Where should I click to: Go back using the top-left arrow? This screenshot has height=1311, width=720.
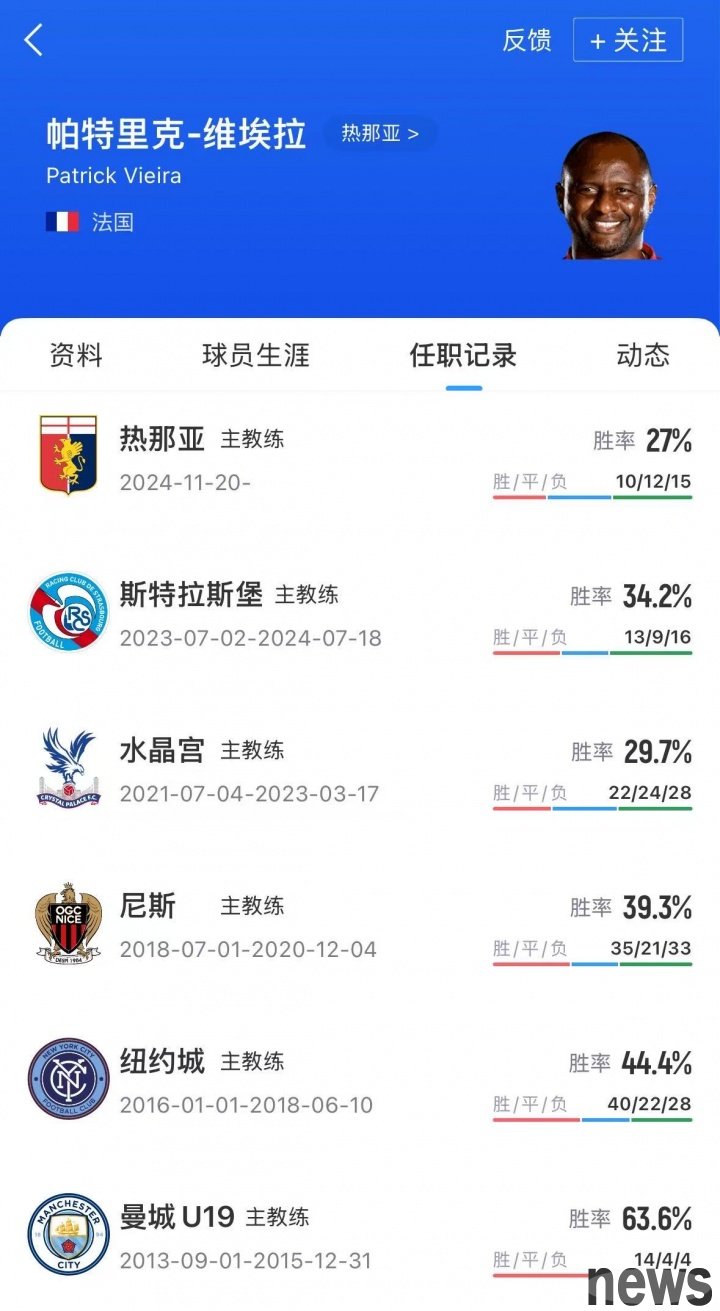[34, 41]
